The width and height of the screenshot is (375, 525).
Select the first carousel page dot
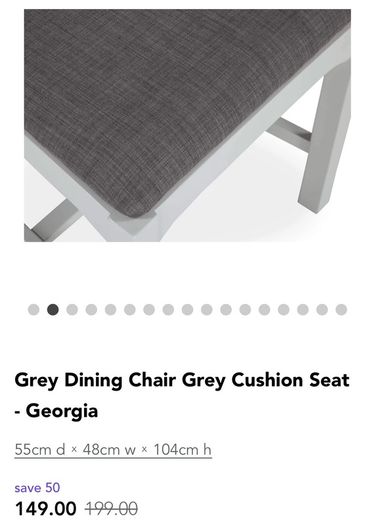click(x=33, y=309)
